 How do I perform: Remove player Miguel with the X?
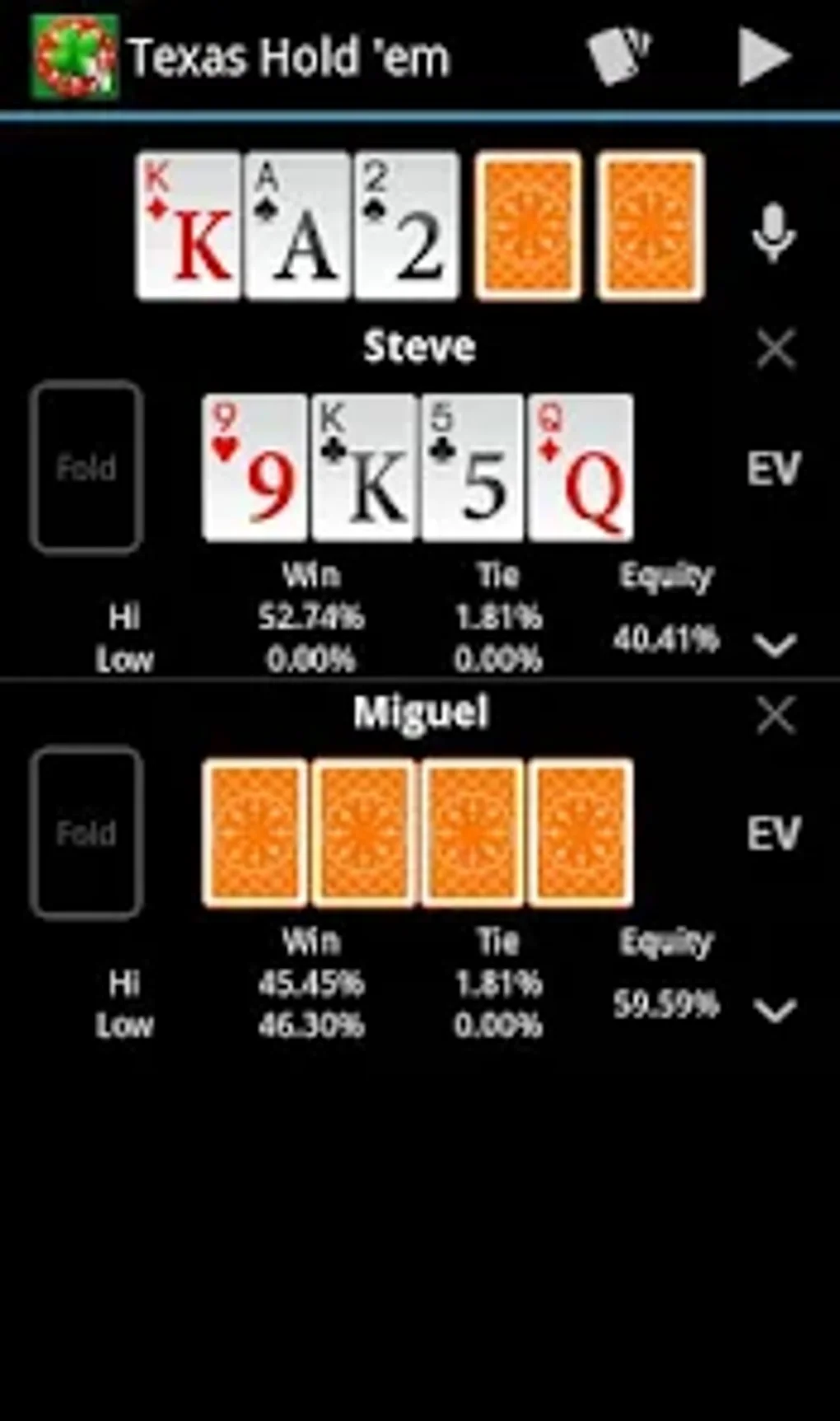tap(775, 715)
